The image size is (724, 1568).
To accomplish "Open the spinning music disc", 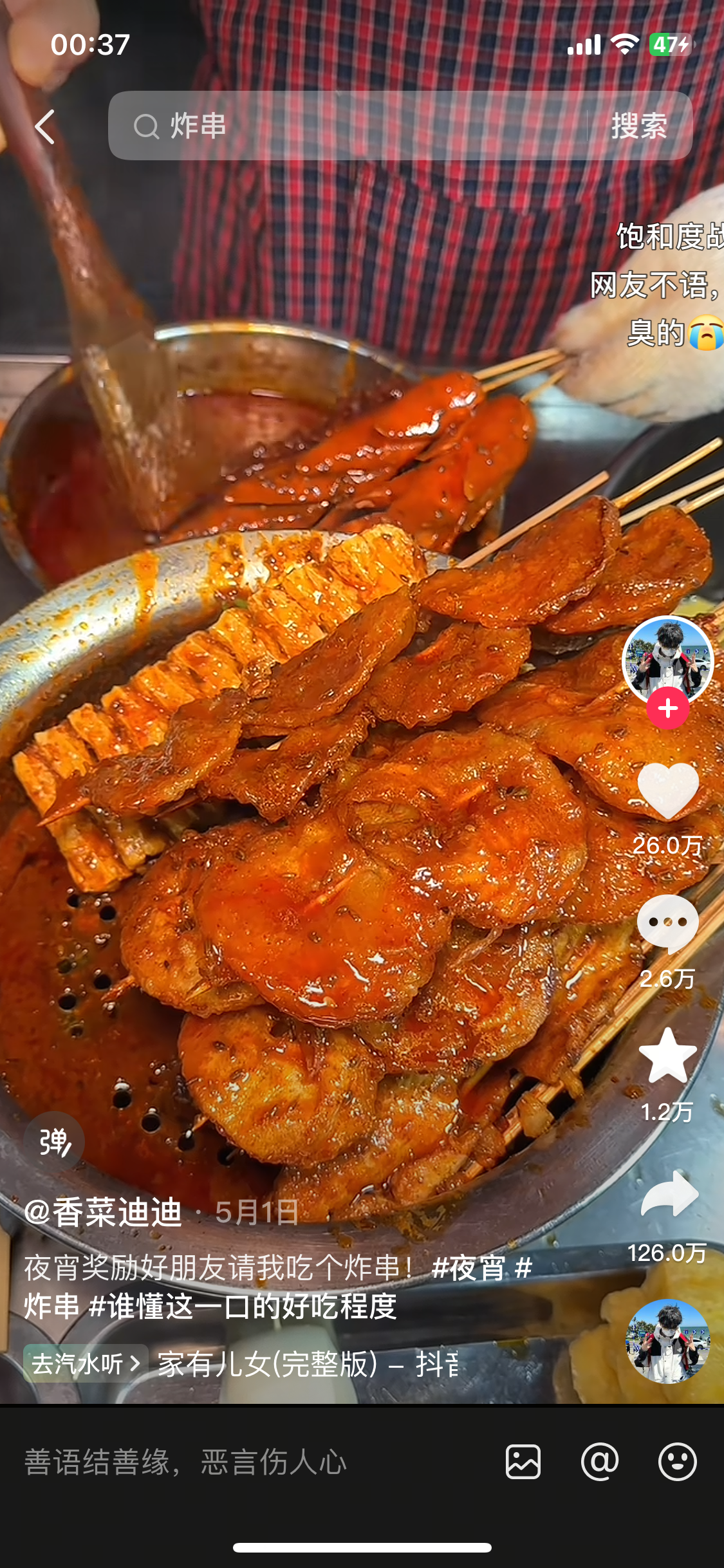I will pyautogui.click(x=667, y=1341).
